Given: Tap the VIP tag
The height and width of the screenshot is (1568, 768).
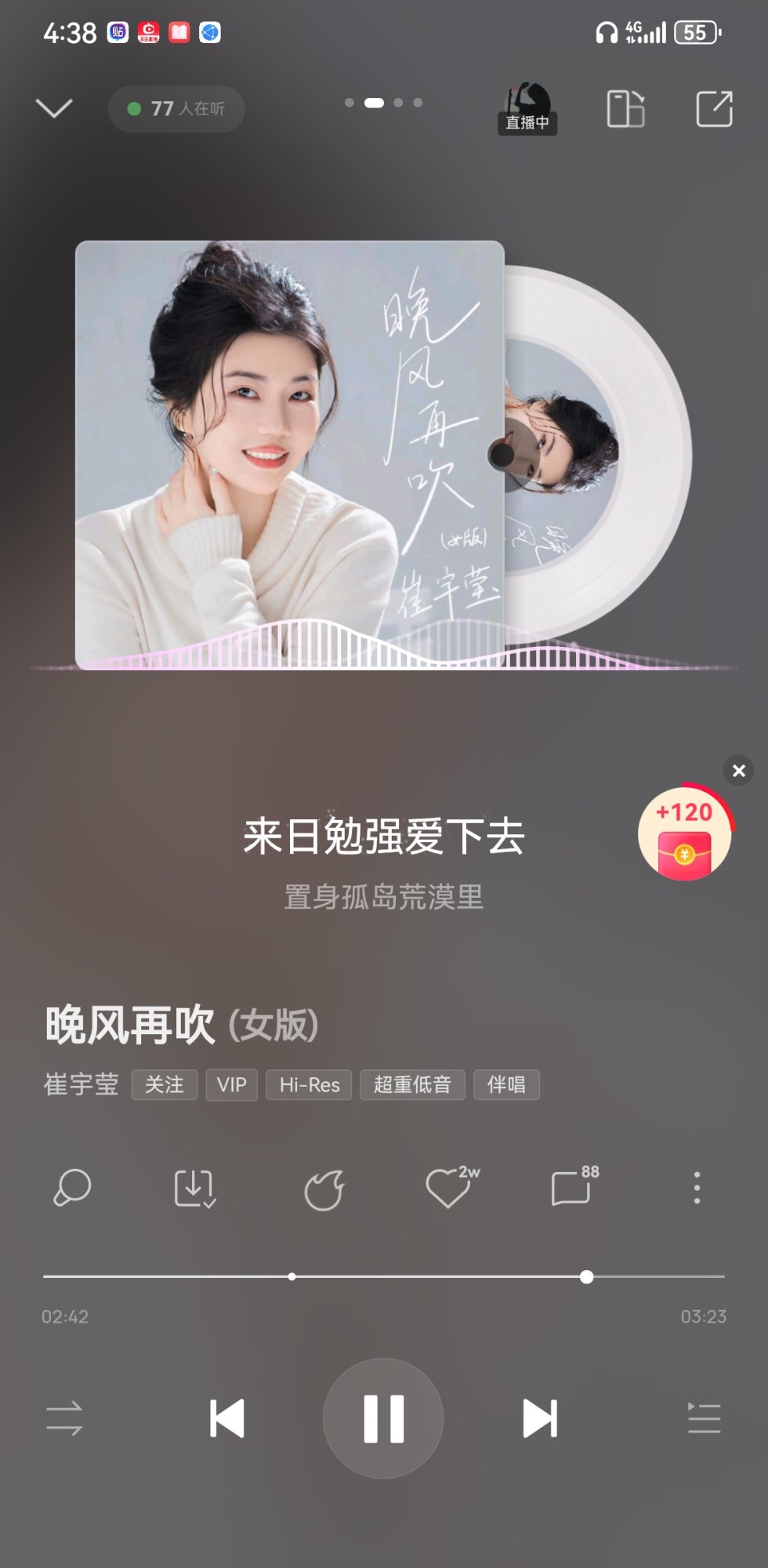Looking at the screenshot, I should coord(231,1084).
